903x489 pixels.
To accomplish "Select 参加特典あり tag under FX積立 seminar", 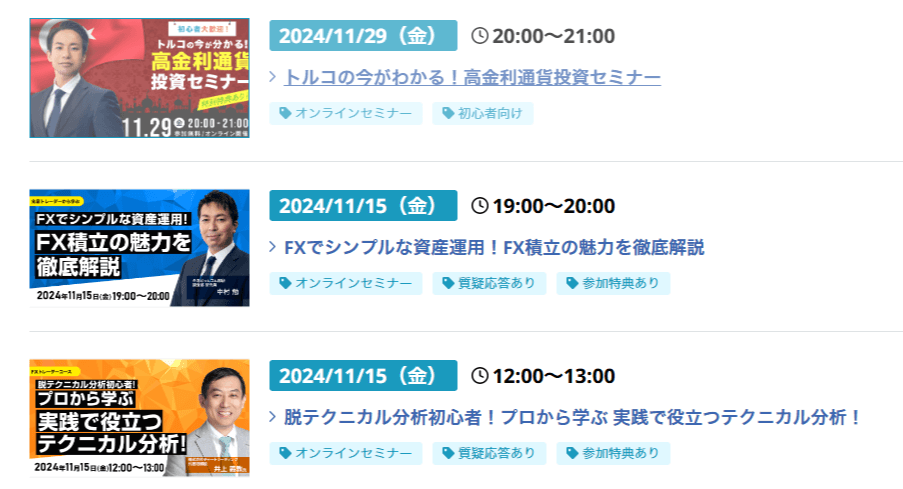I will click(x=613, y=283).
